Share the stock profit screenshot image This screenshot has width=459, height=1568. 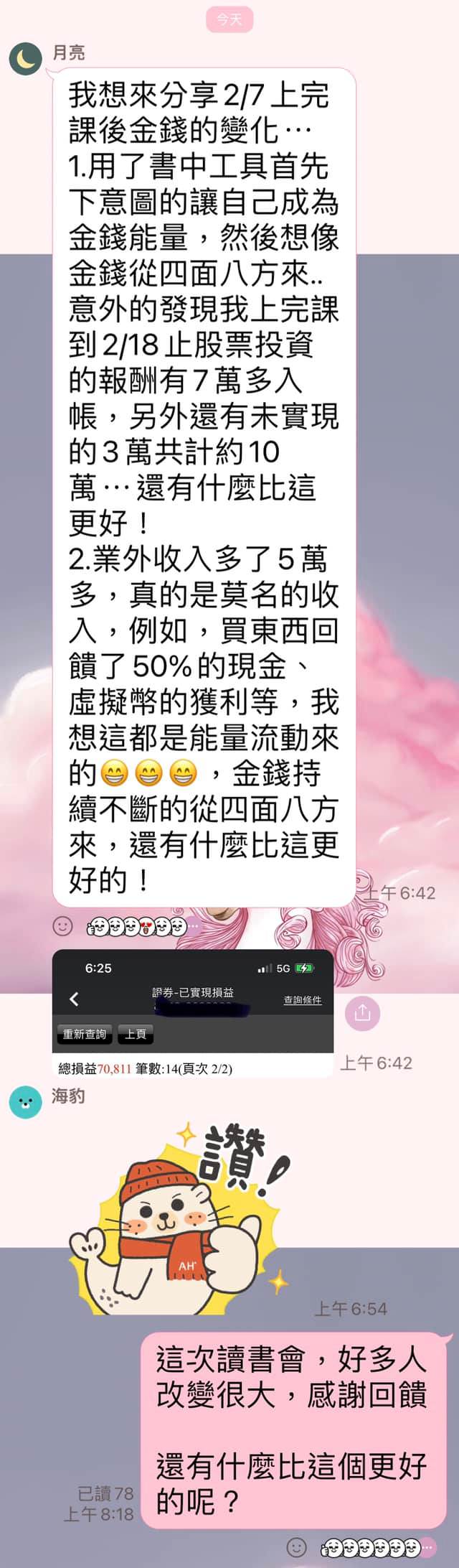(x=362, y=1013)
